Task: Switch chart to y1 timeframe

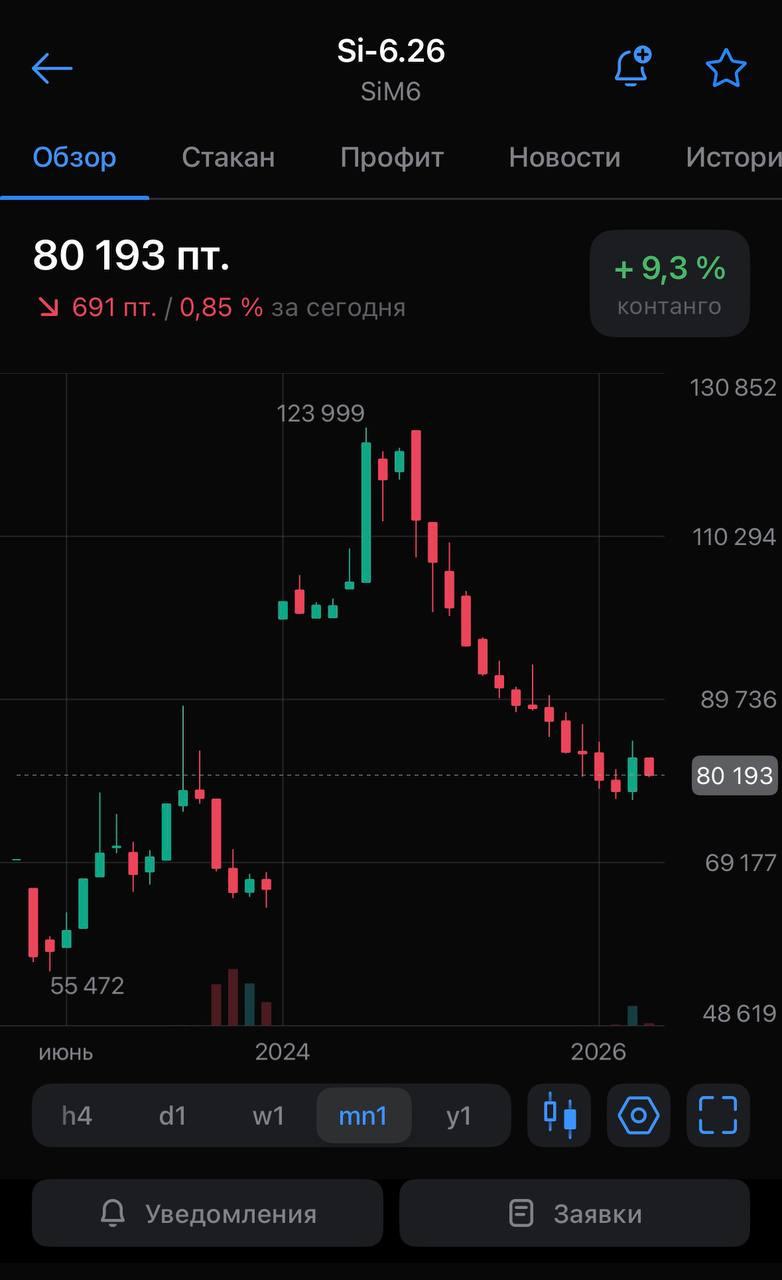Action: pyautogui.click(x=459, y=1115)
